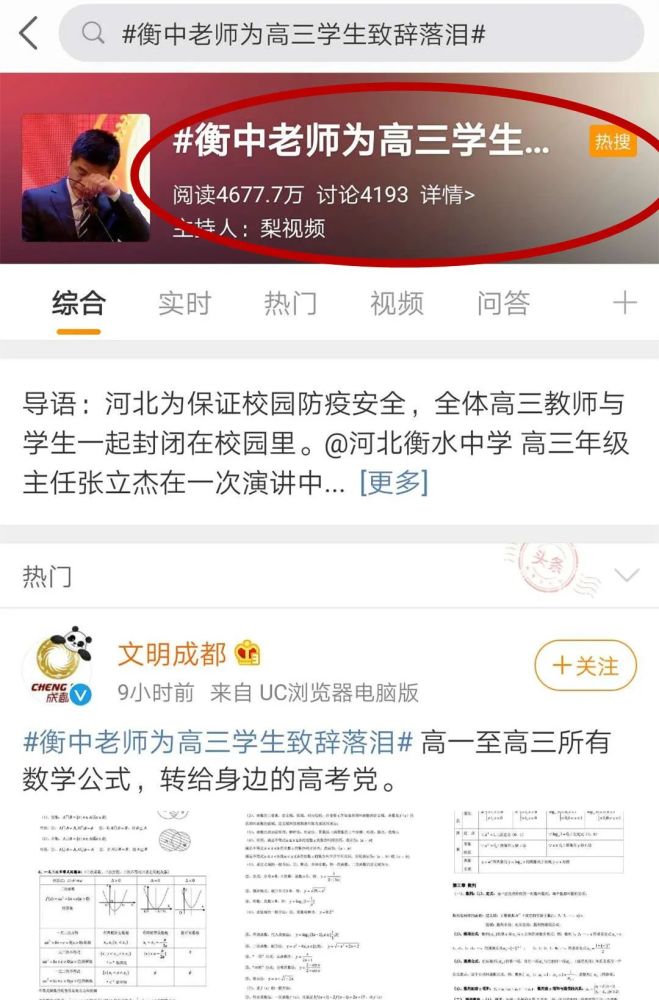The height and width of the screenshot is (1000, 659).
Task: Switch to the 问答 tab
Action: coord(502,303)
